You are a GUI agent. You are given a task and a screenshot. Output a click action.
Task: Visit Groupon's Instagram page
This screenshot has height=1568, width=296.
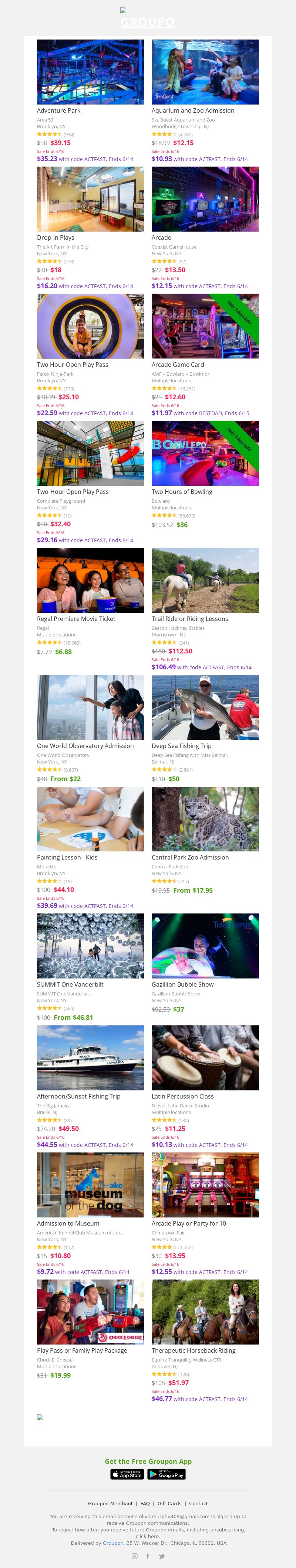(135, 1556)
